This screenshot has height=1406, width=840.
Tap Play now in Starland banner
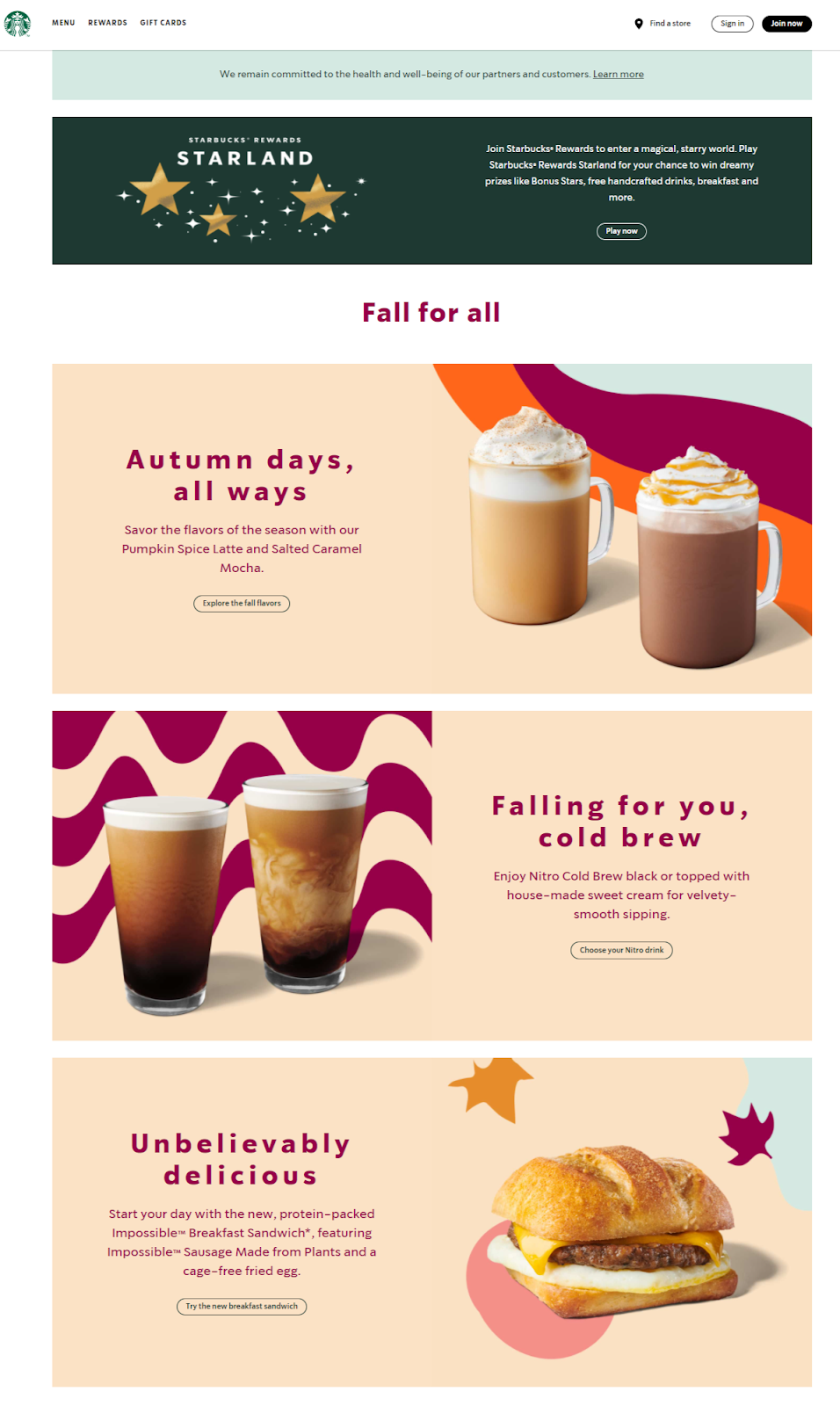(621, 231)
